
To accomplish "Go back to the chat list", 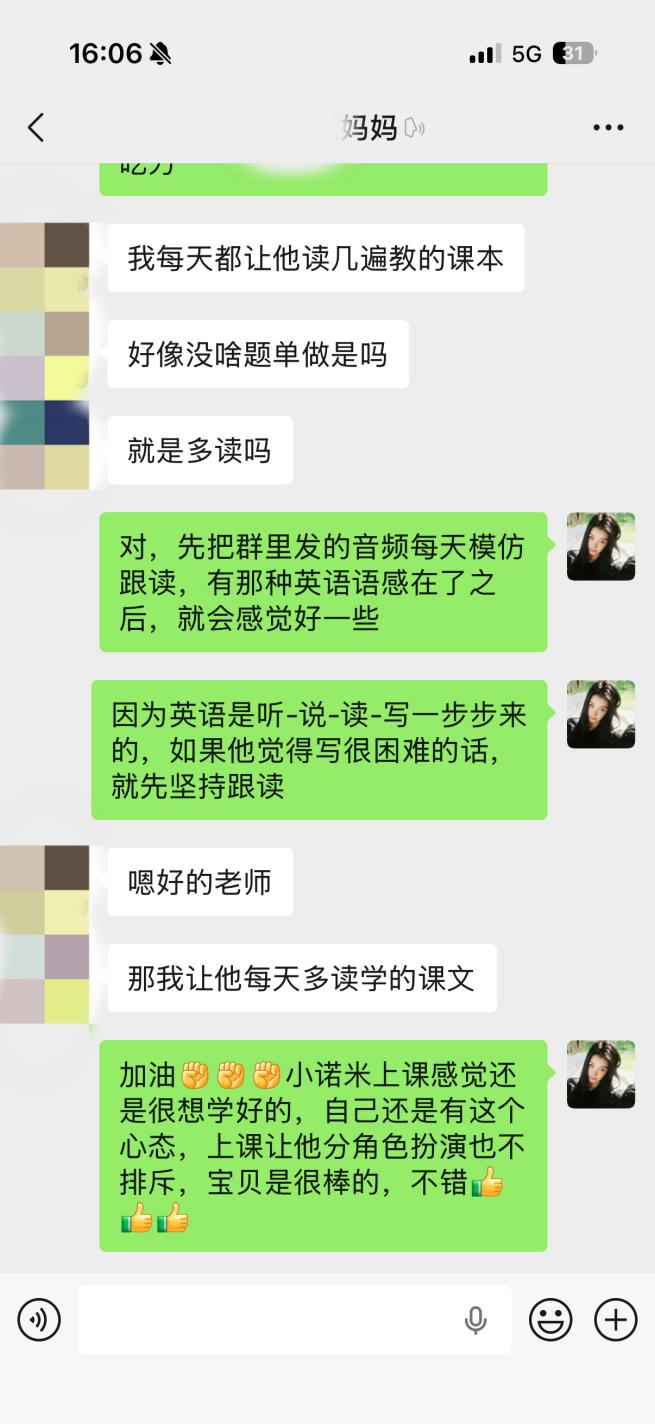I will point(36,127).
